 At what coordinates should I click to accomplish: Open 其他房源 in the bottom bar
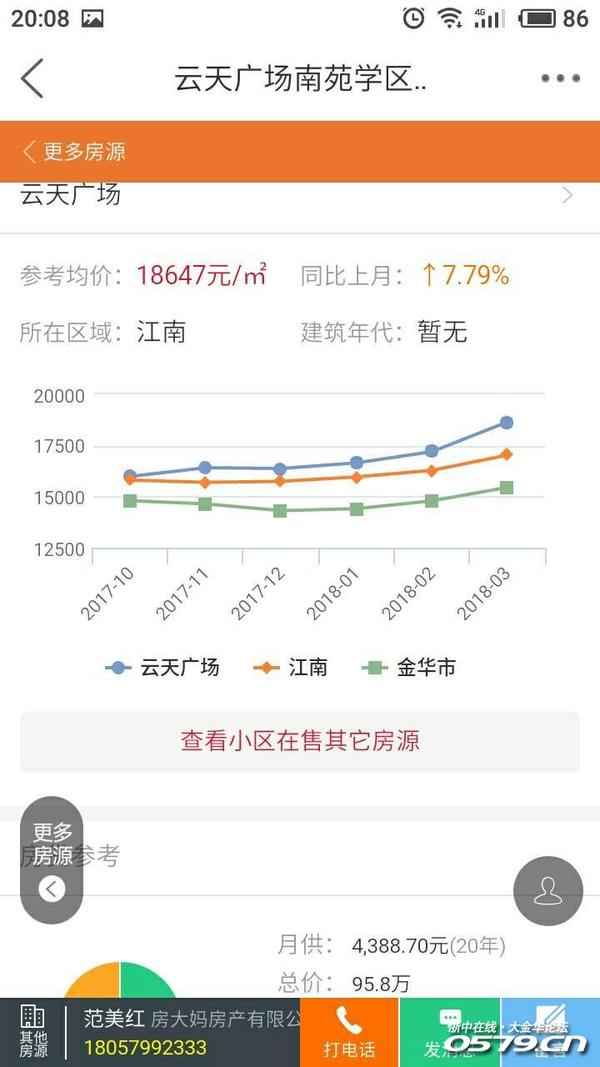(x=33, y=1033)
